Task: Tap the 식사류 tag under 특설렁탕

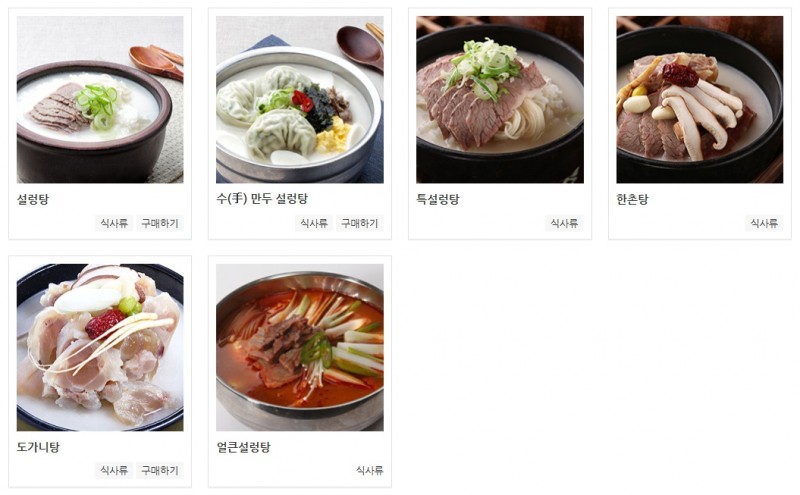Action: point(564,223)
